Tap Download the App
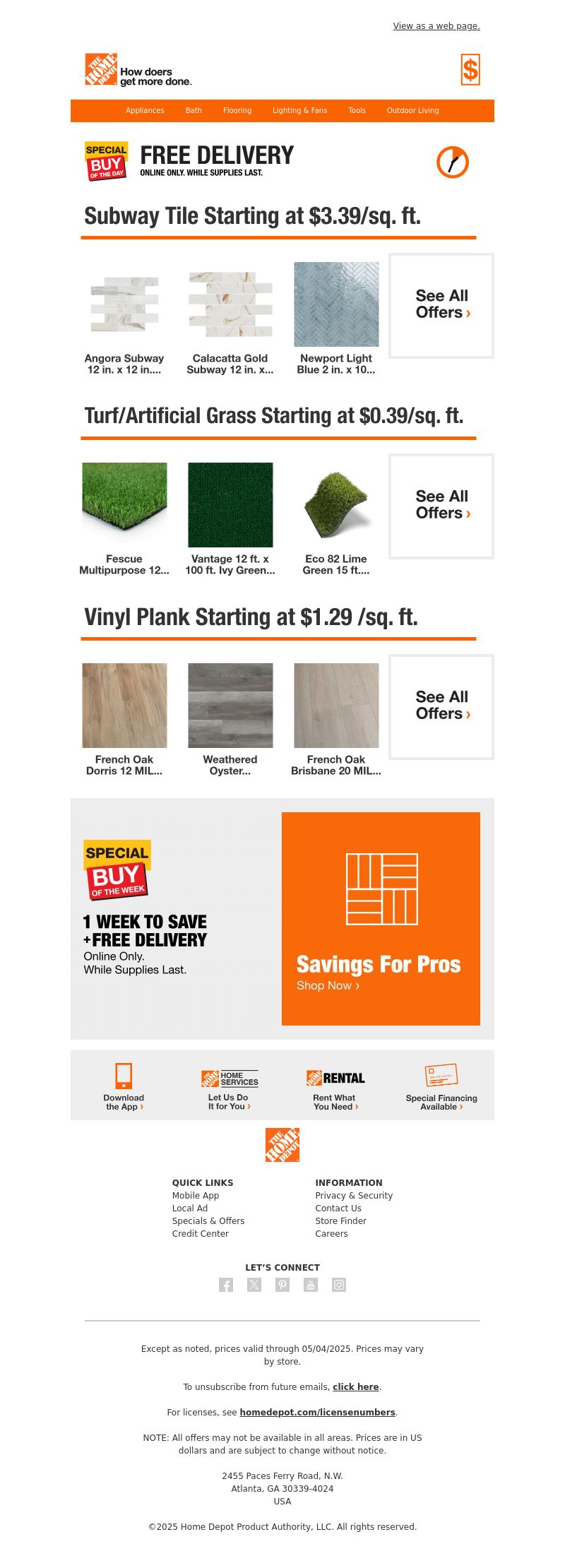The image size is (565, 1568). coord(124,1088)
